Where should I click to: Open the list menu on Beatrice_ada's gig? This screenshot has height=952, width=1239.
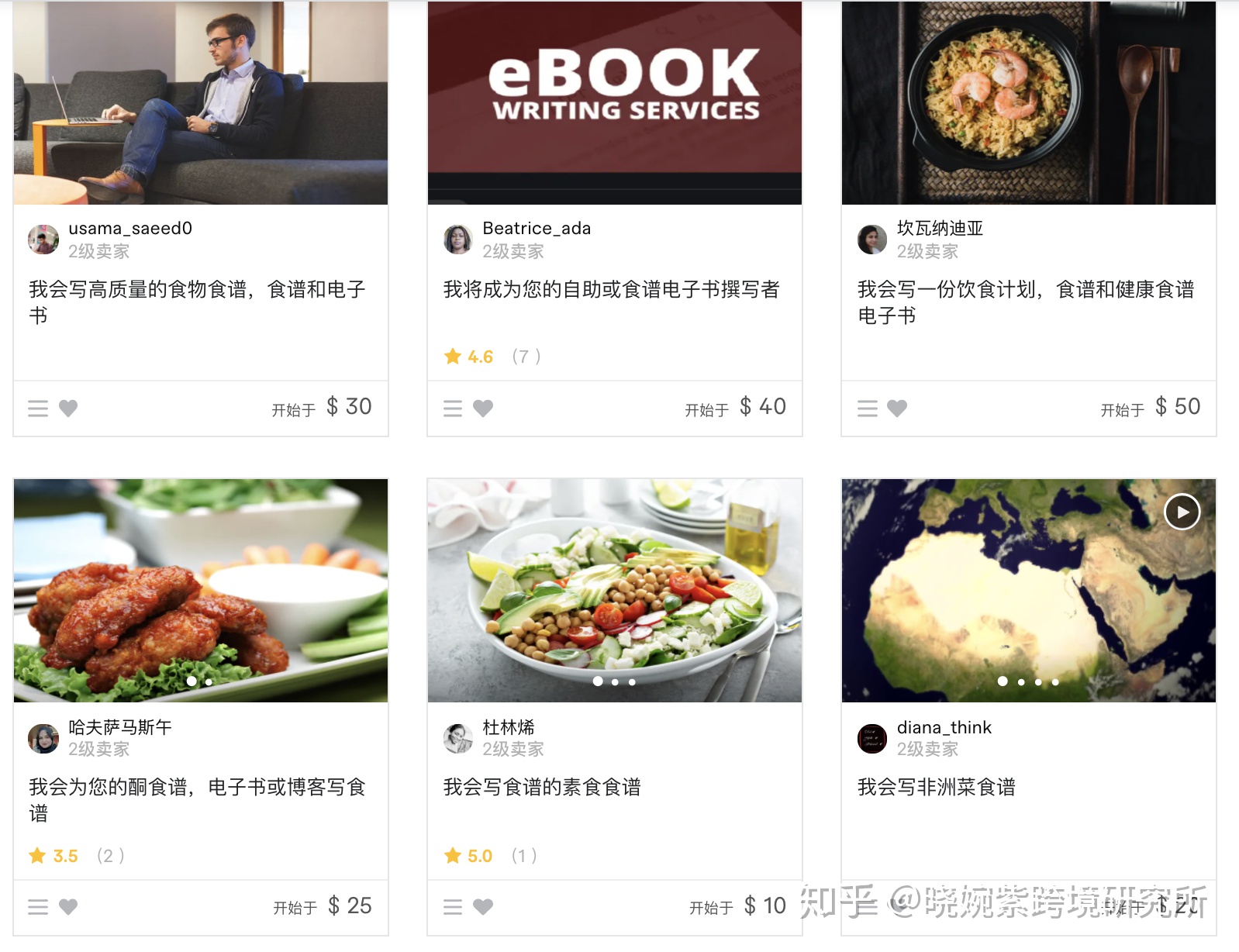(453, 409)
